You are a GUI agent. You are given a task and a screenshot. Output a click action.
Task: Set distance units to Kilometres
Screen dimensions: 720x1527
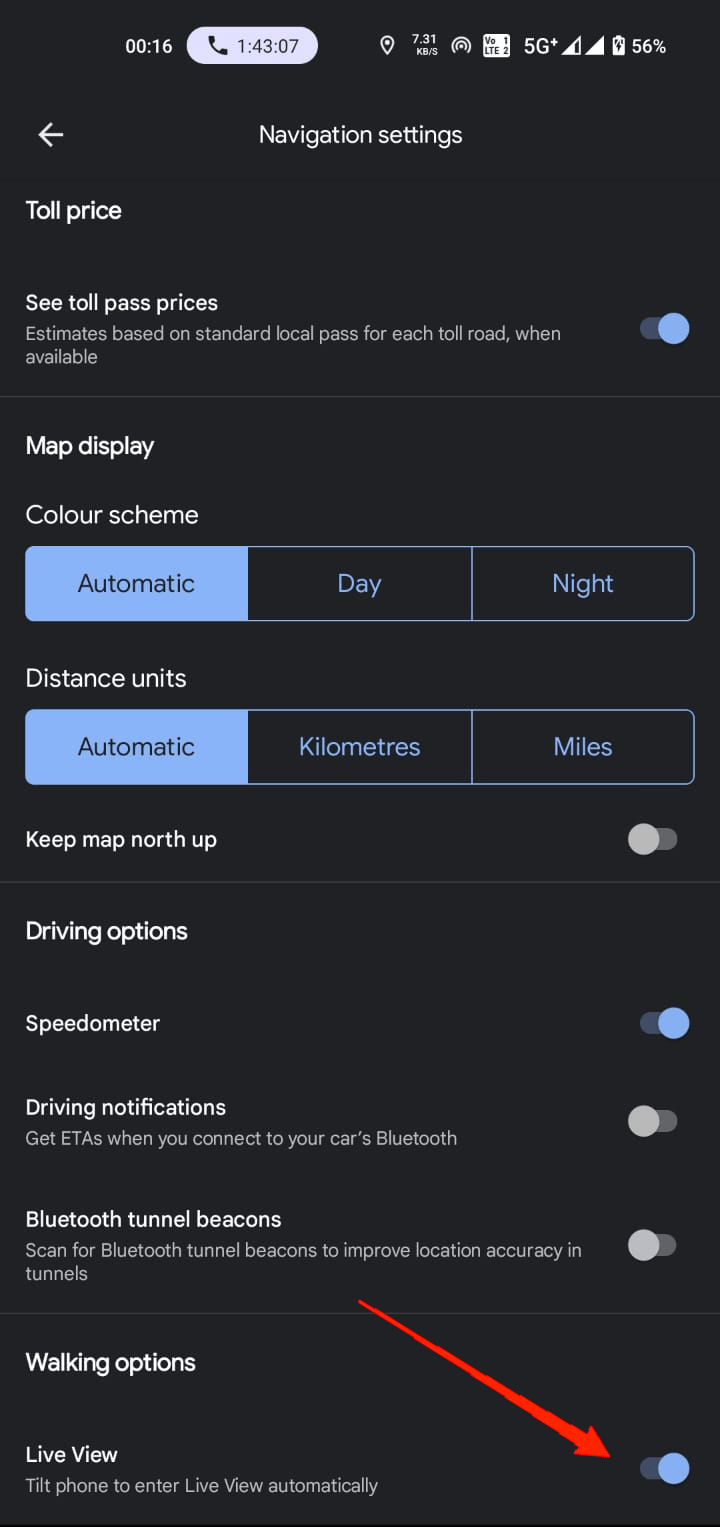(359, 746)
